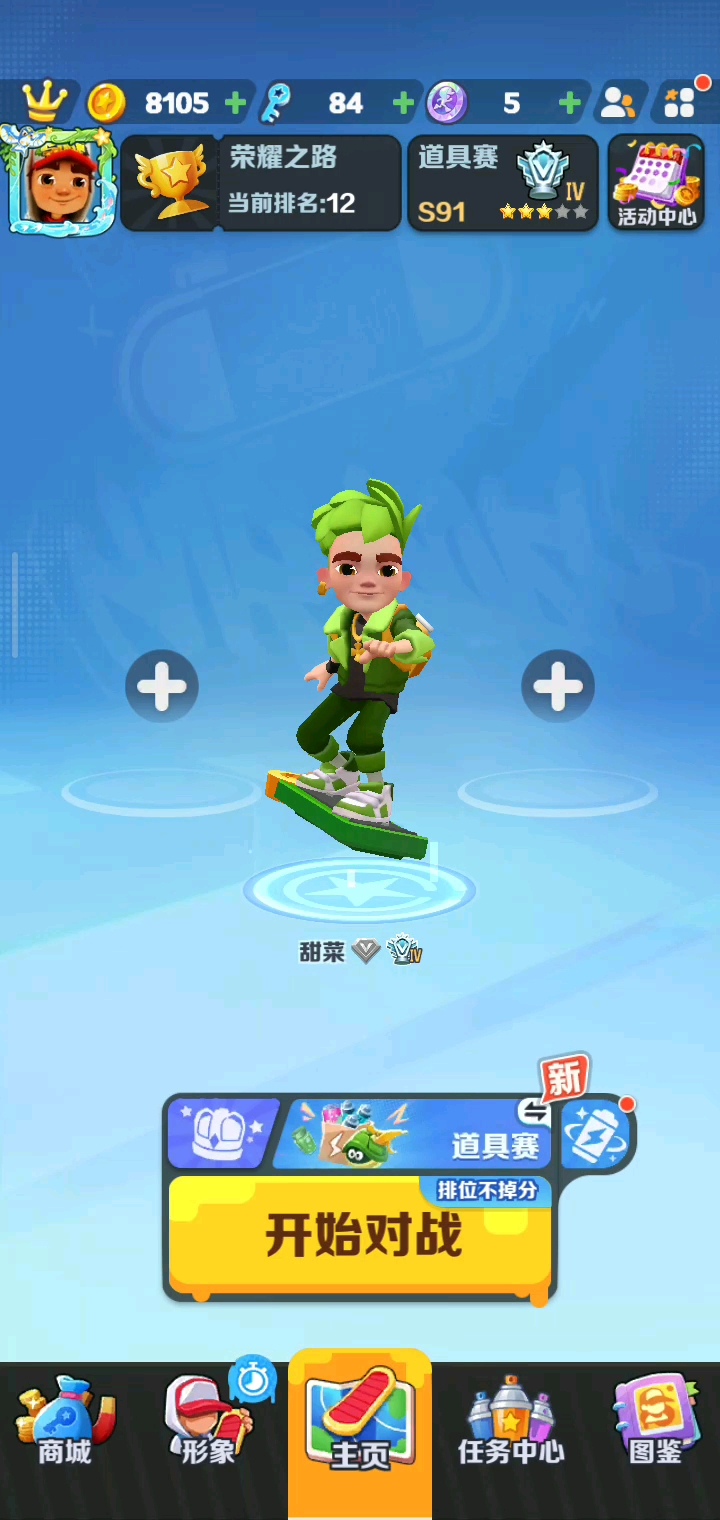Screen dimensions: 720x1520
Task: Start the match with 开始对战
Action: coord(362,1236)
